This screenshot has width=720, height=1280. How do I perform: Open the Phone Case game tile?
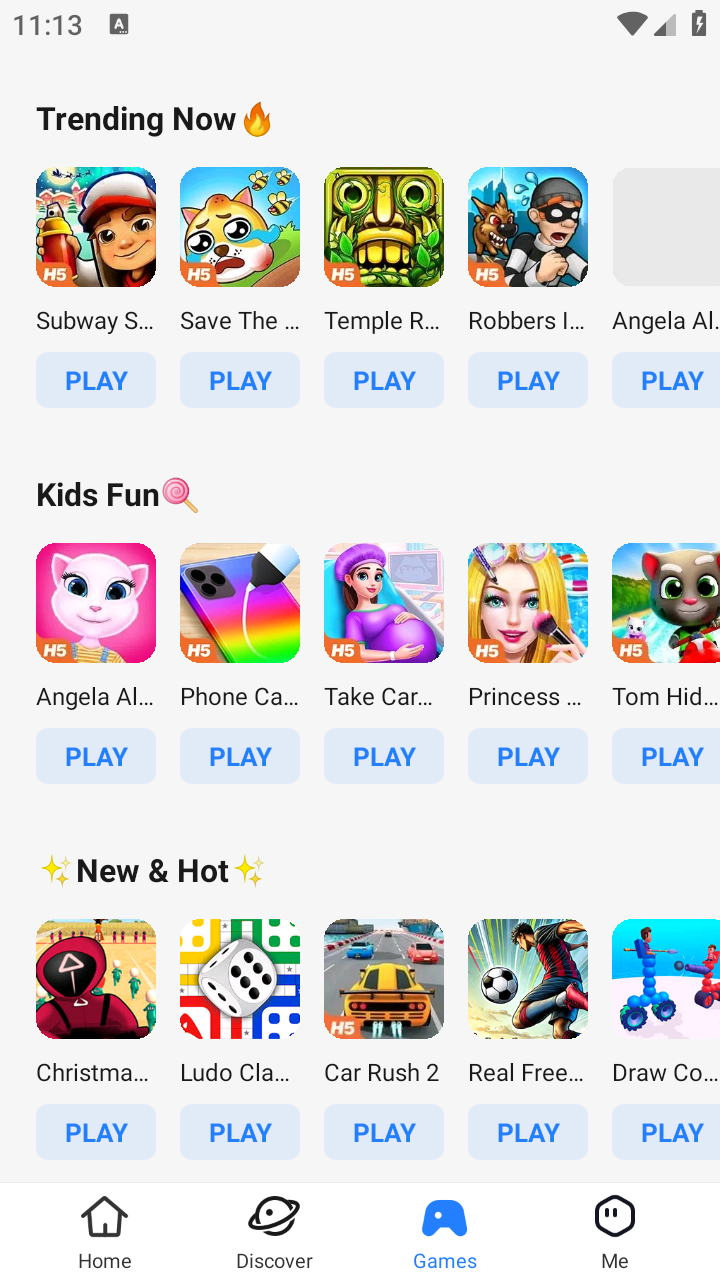point(240,603)
